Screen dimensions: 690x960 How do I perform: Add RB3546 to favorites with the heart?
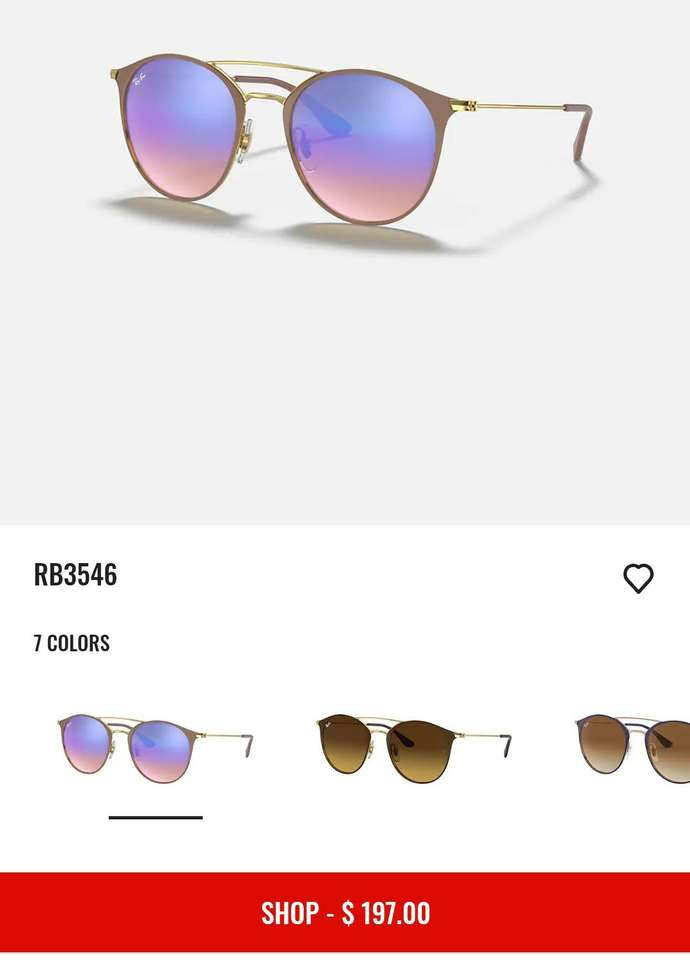coord(638,578)
